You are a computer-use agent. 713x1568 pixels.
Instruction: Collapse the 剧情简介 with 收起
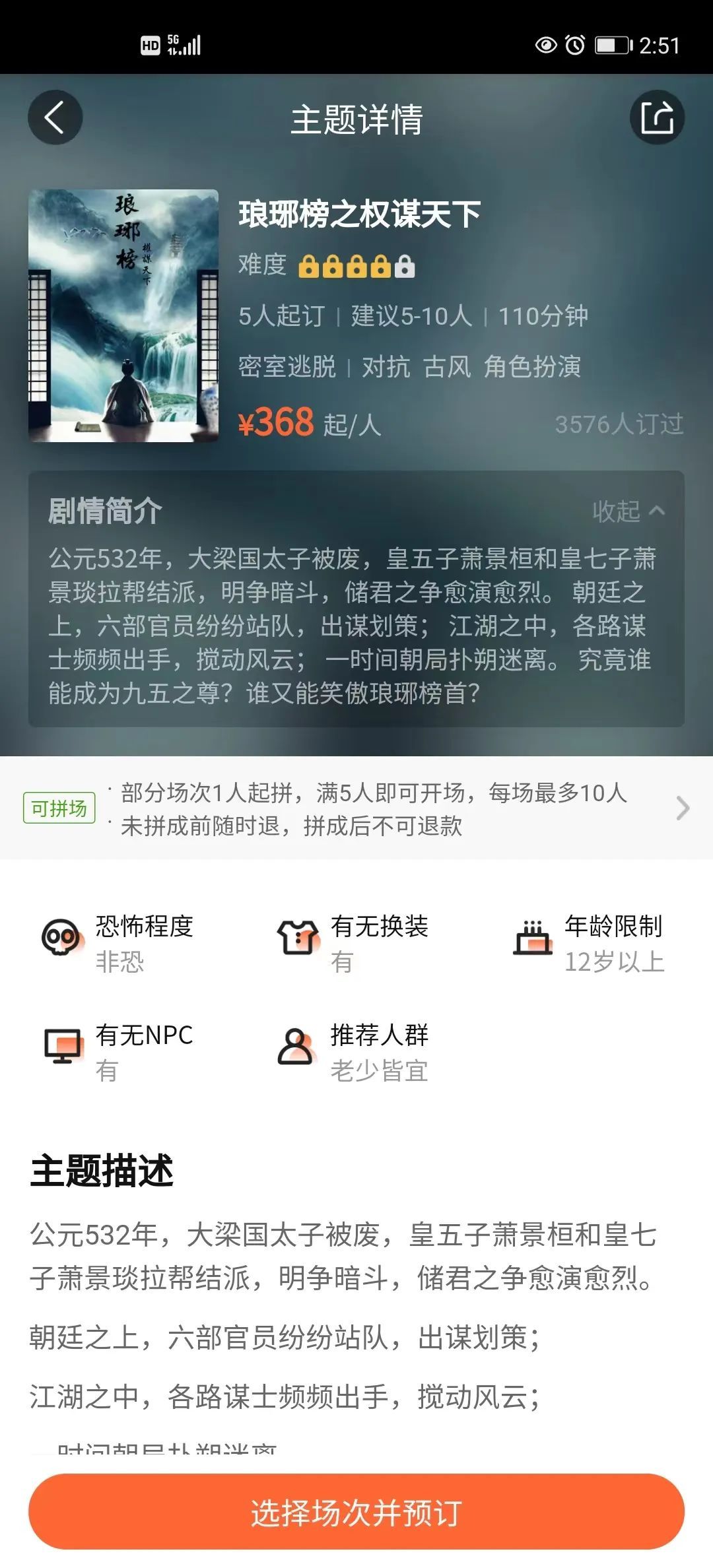pos(628,511)
